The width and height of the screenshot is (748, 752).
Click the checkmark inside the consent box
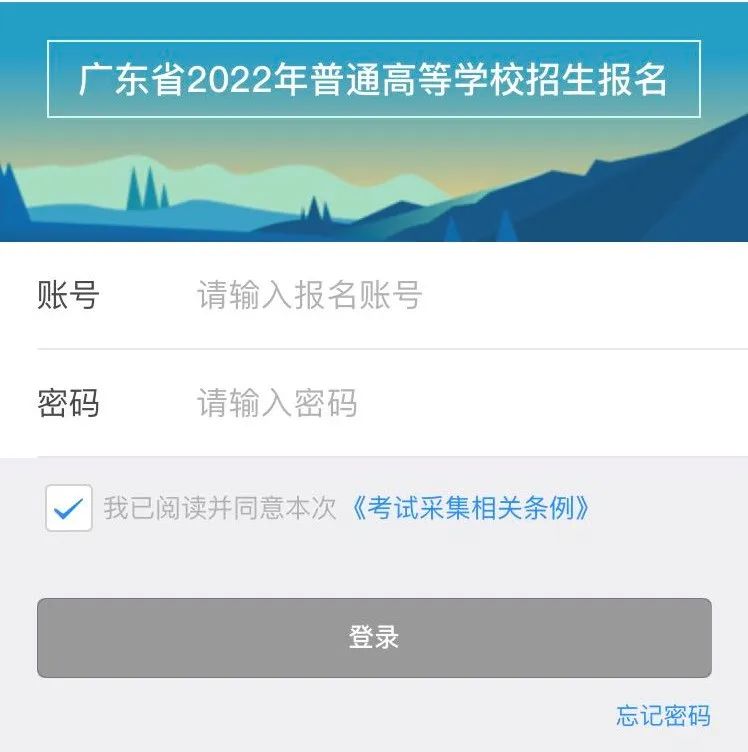tap(67, 510)
